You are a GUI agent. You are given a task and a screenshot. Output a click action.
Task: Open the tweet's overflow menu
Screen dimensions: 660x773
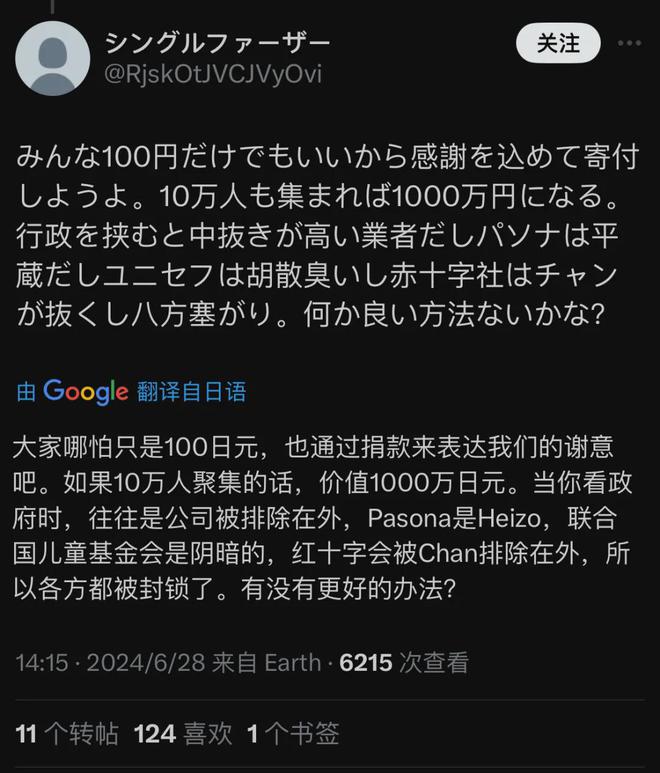click(x=630, y=44)
